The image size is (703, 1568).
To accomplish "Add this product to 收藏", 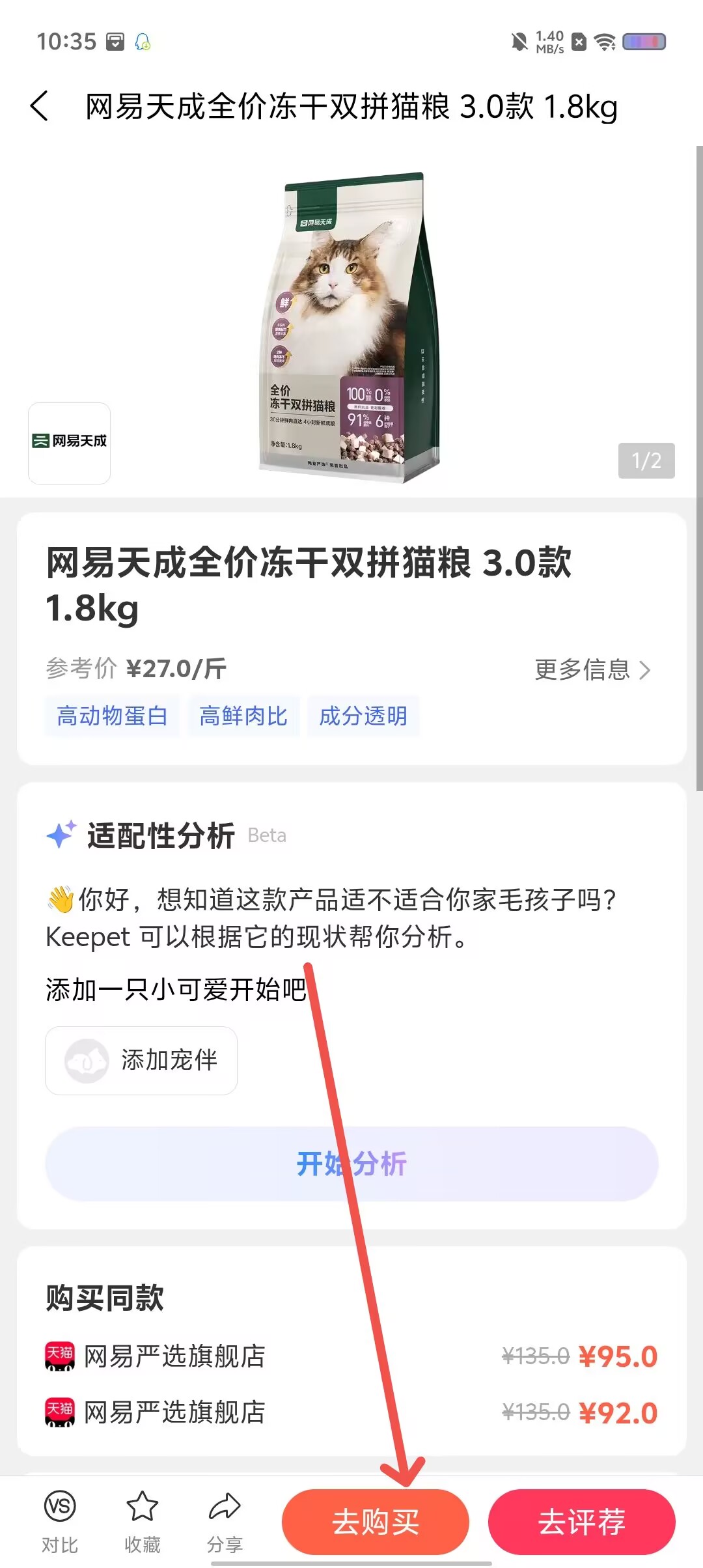I will (142, 1521).
